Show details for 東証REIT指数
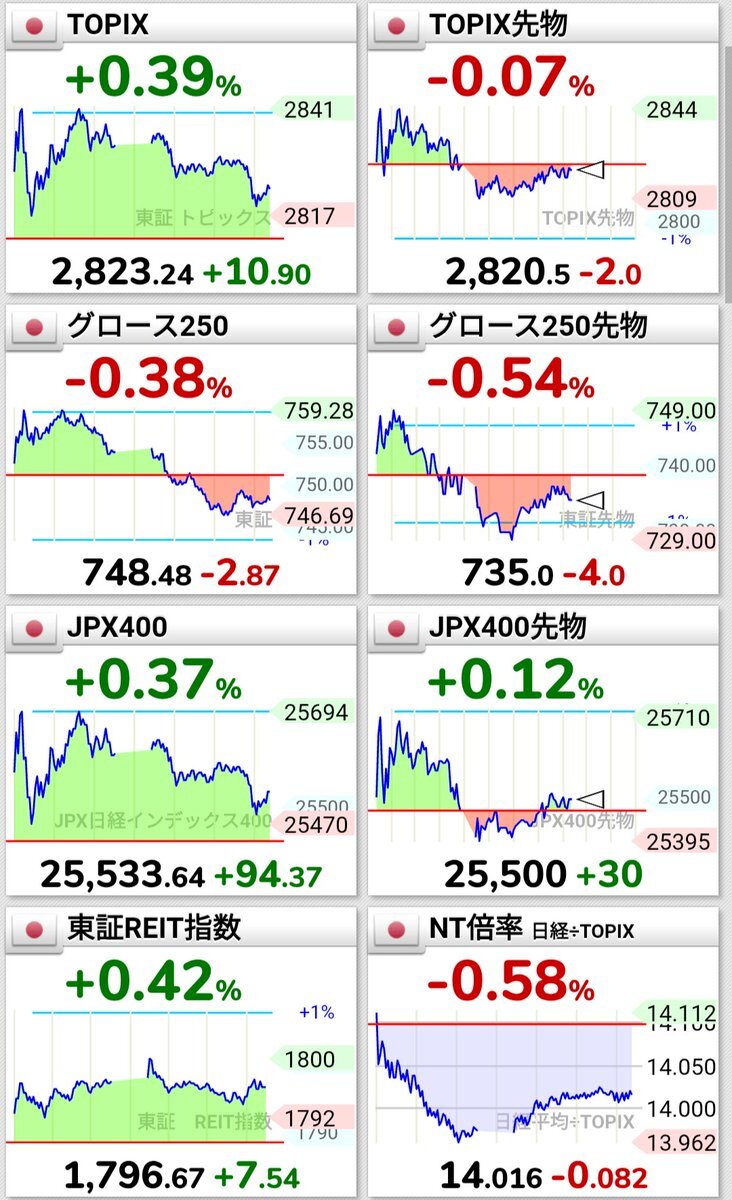This screenshot has height=1200, width=732. pyautogui.click(x=181, y=1051)
